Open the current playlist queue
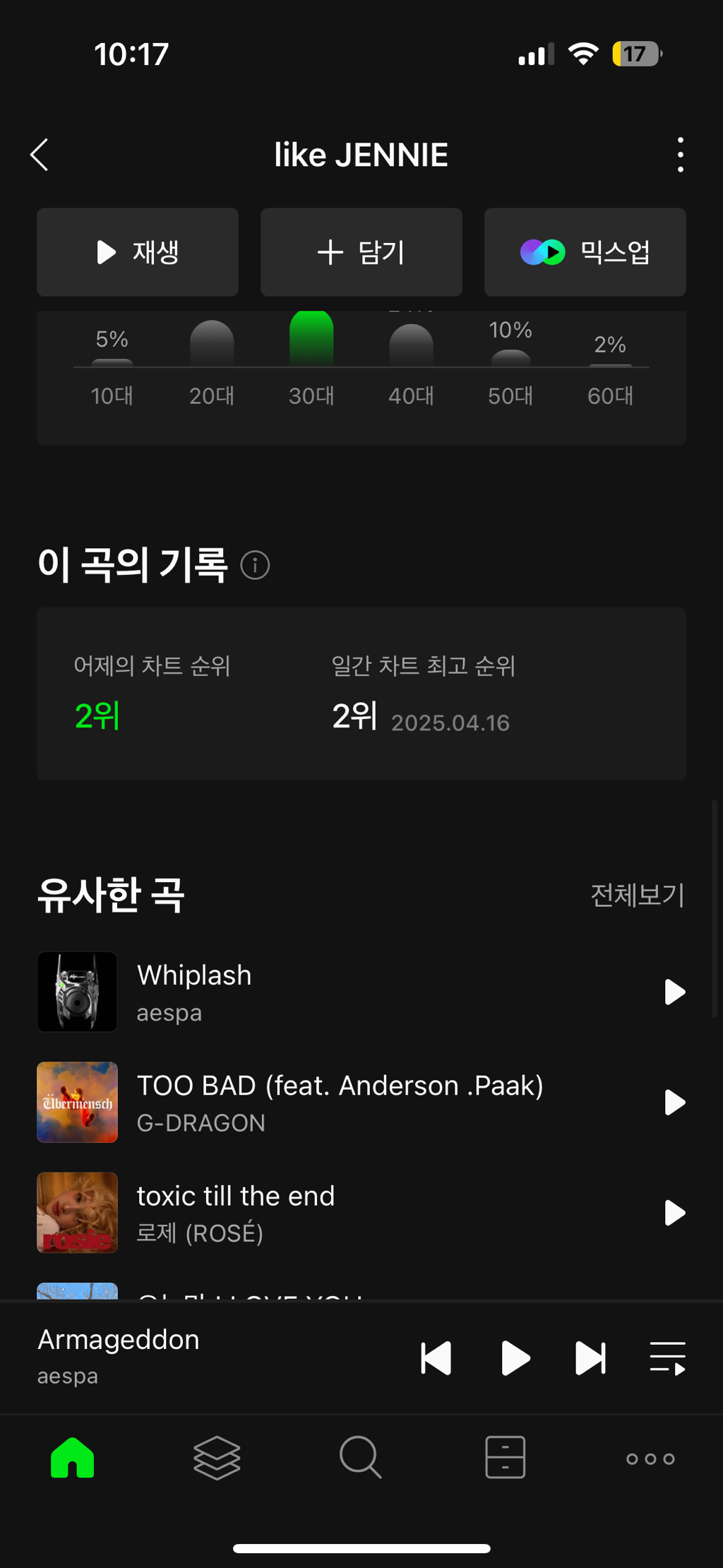 pyautogui.click(x=667, y=1358)
